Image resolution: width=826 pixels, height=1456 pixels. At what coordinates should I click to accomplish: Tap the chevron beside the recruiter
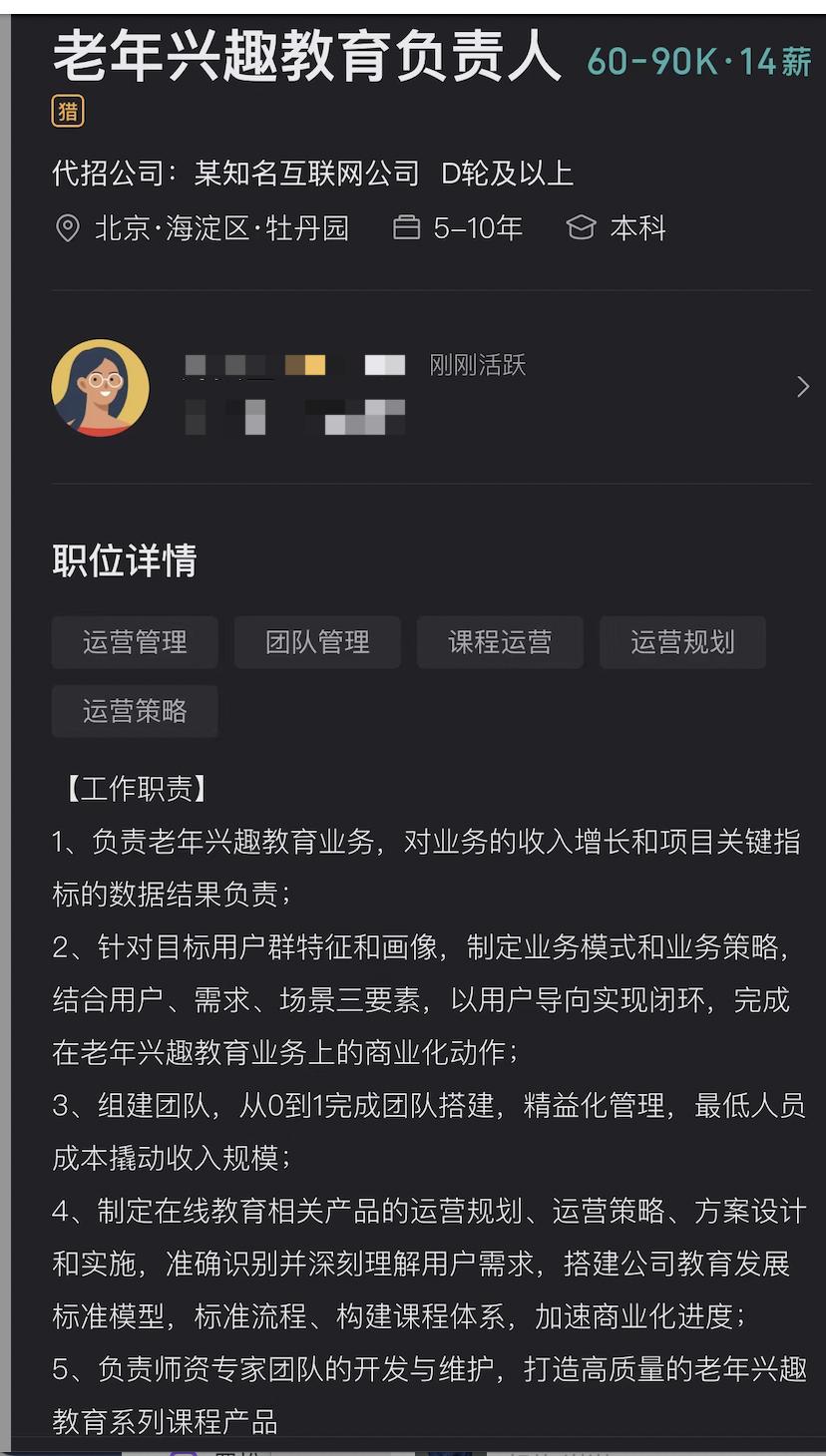click(x=803, y=387)
